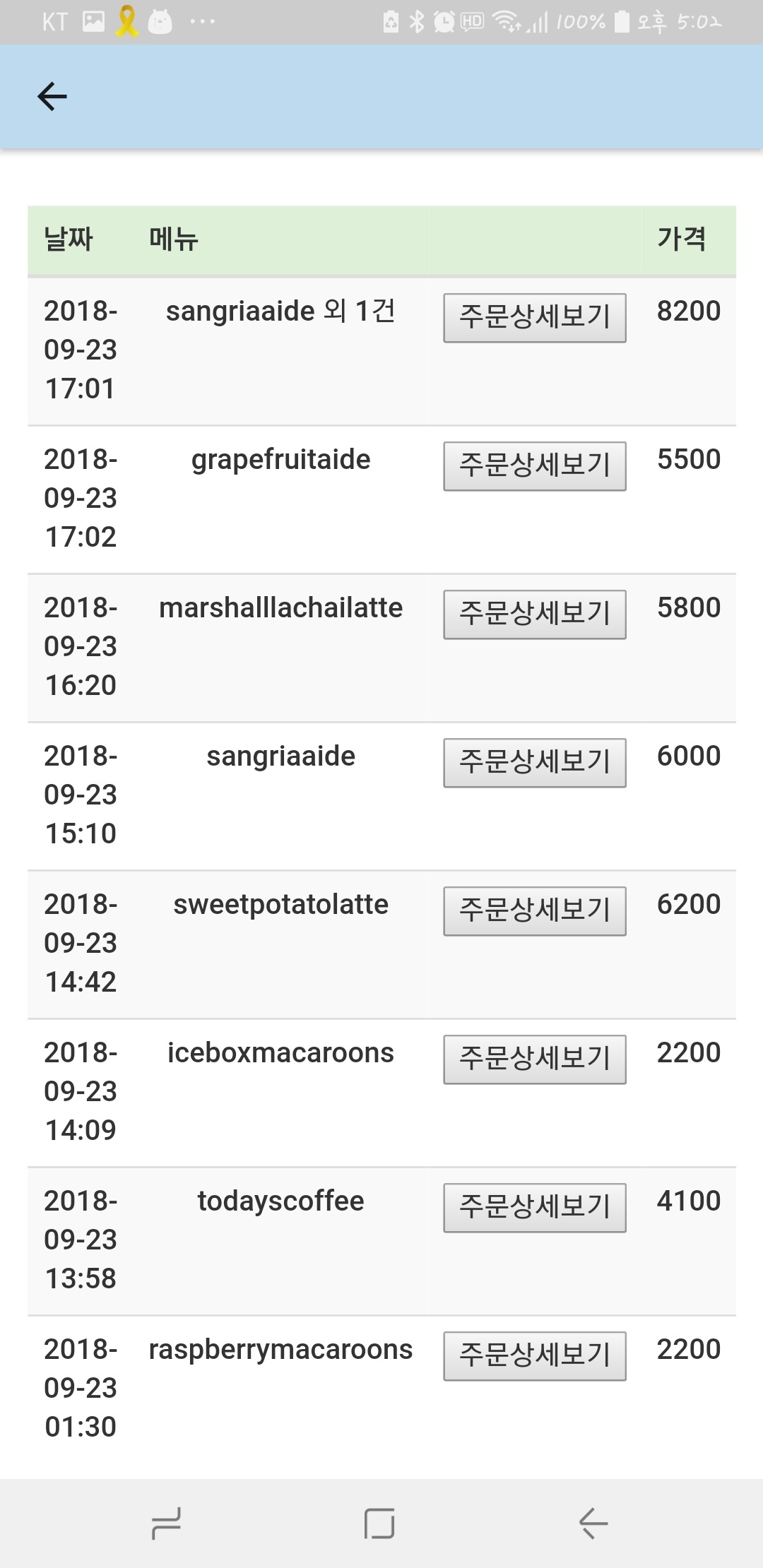The image size is (763, 1568).
Task: Tap the 가격 column header
Action: [x=682, y=239]
